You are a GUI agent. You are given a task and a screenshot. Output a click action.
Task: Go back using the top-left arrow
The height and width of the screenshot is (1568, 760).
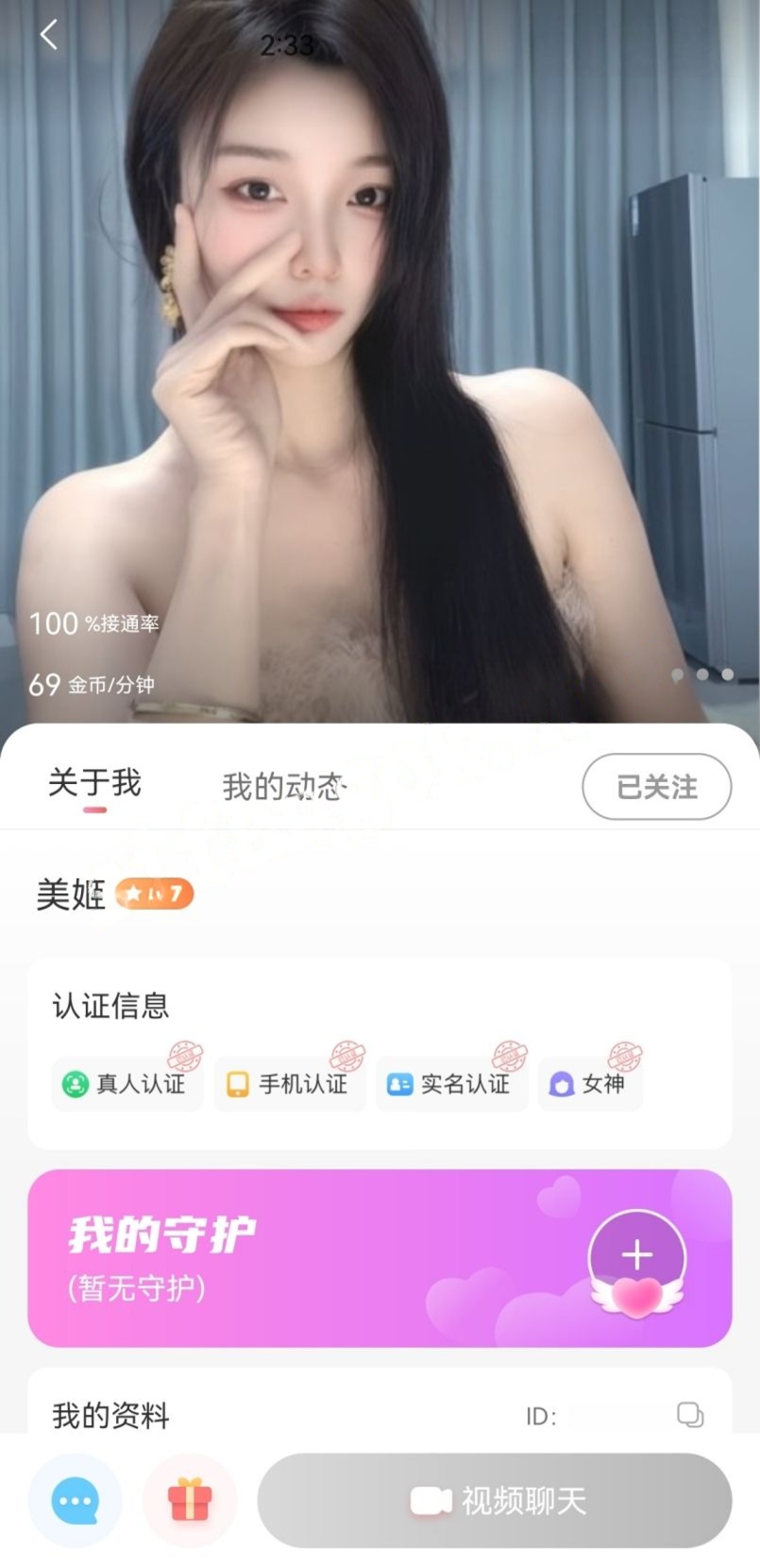[49, 36]
